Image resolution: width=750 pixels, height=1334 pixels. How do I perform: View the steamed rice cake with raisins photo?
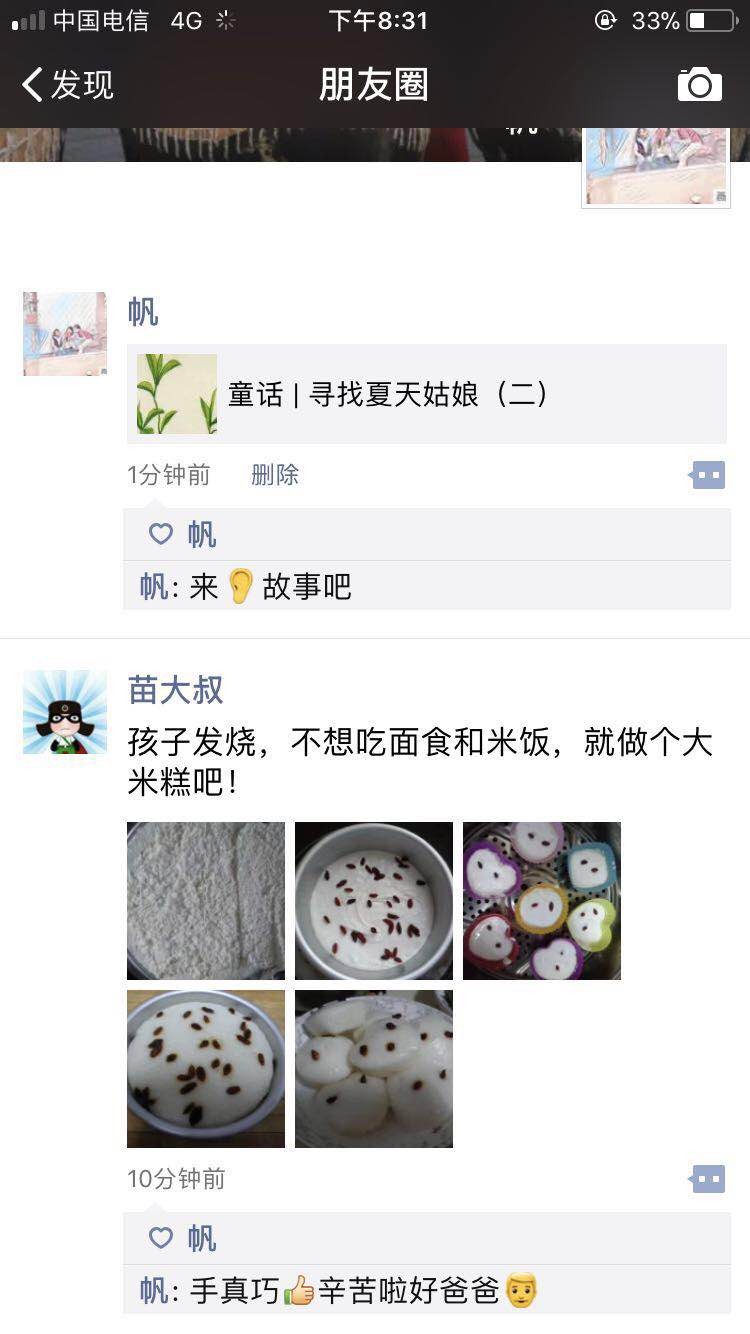(206, 1068)
